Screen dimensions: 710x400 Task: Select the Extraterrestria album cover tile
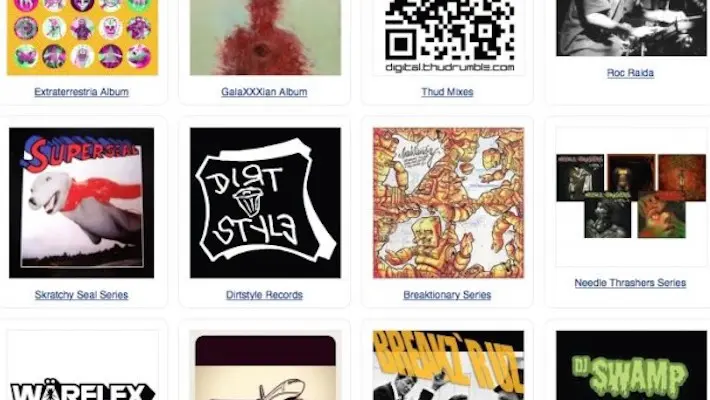coord(81,36)
